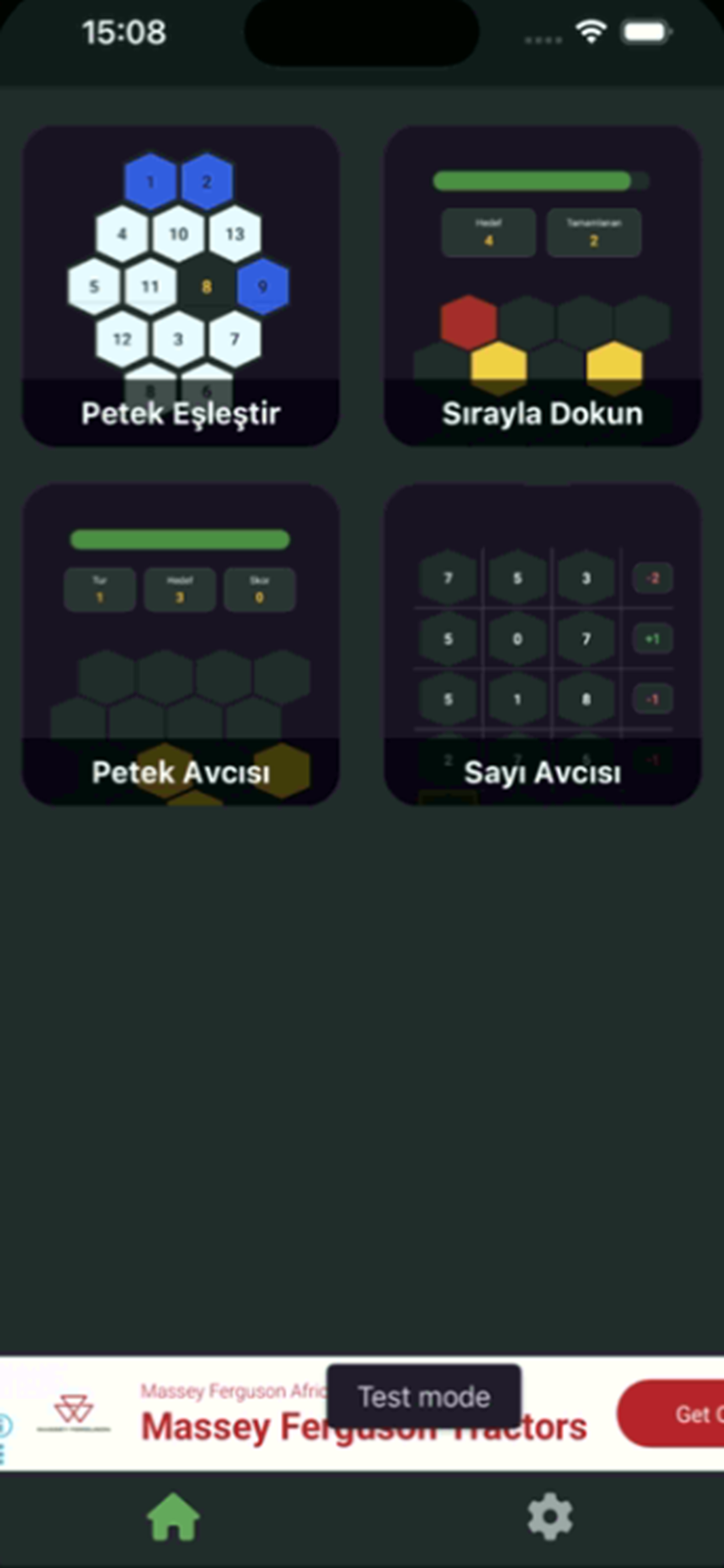
Task: Tap blue hexagon number 1 in Petek Eşleştir
Action: tap(150, 181)
